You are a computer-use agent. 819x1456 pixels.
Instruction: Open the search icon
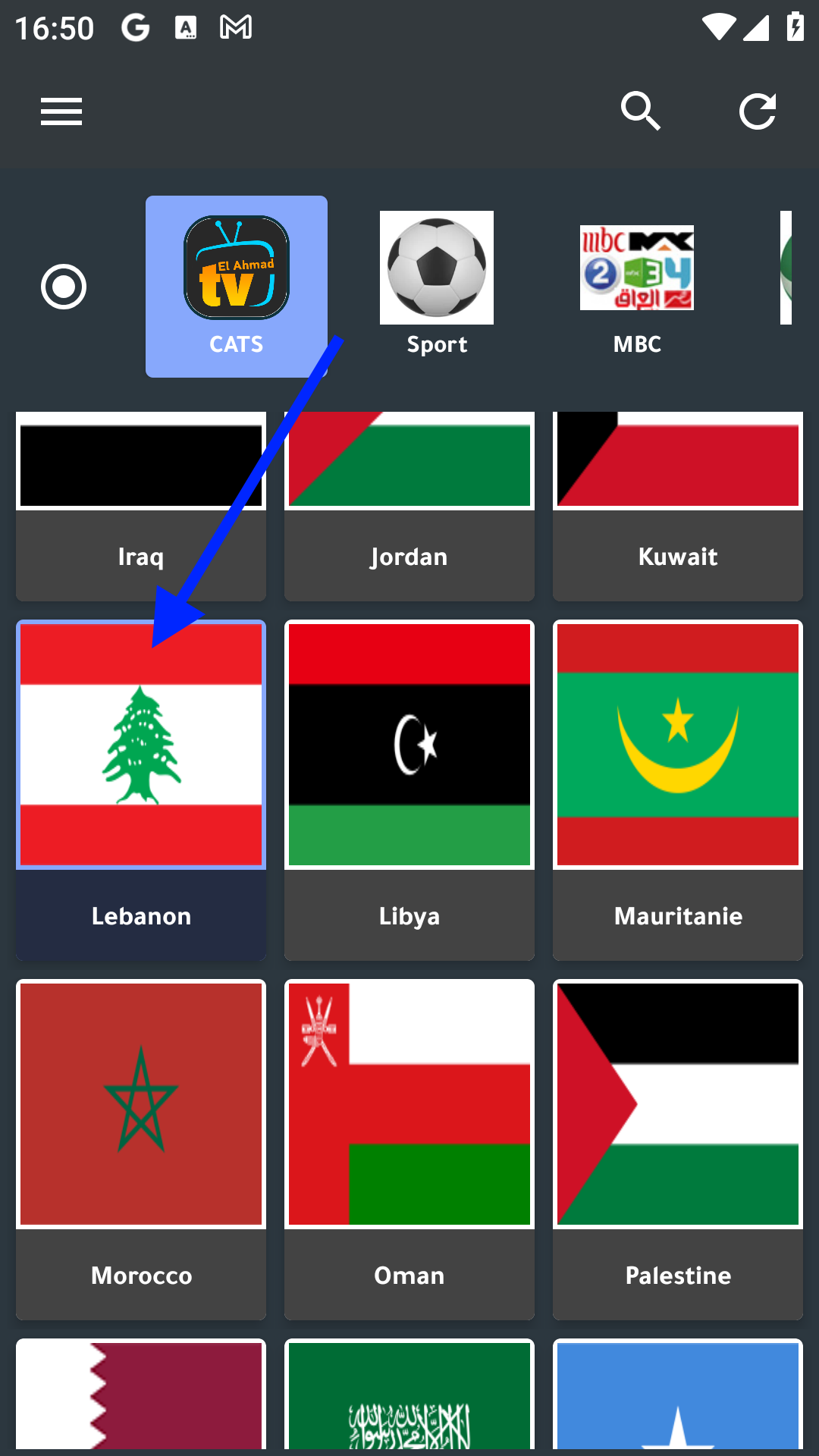pos(641,111)
